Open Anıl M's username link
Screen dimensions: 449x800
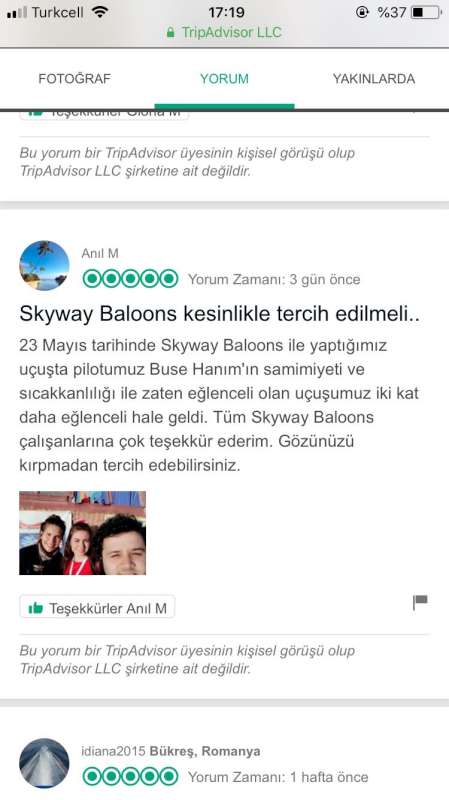[x=100, y=253]
